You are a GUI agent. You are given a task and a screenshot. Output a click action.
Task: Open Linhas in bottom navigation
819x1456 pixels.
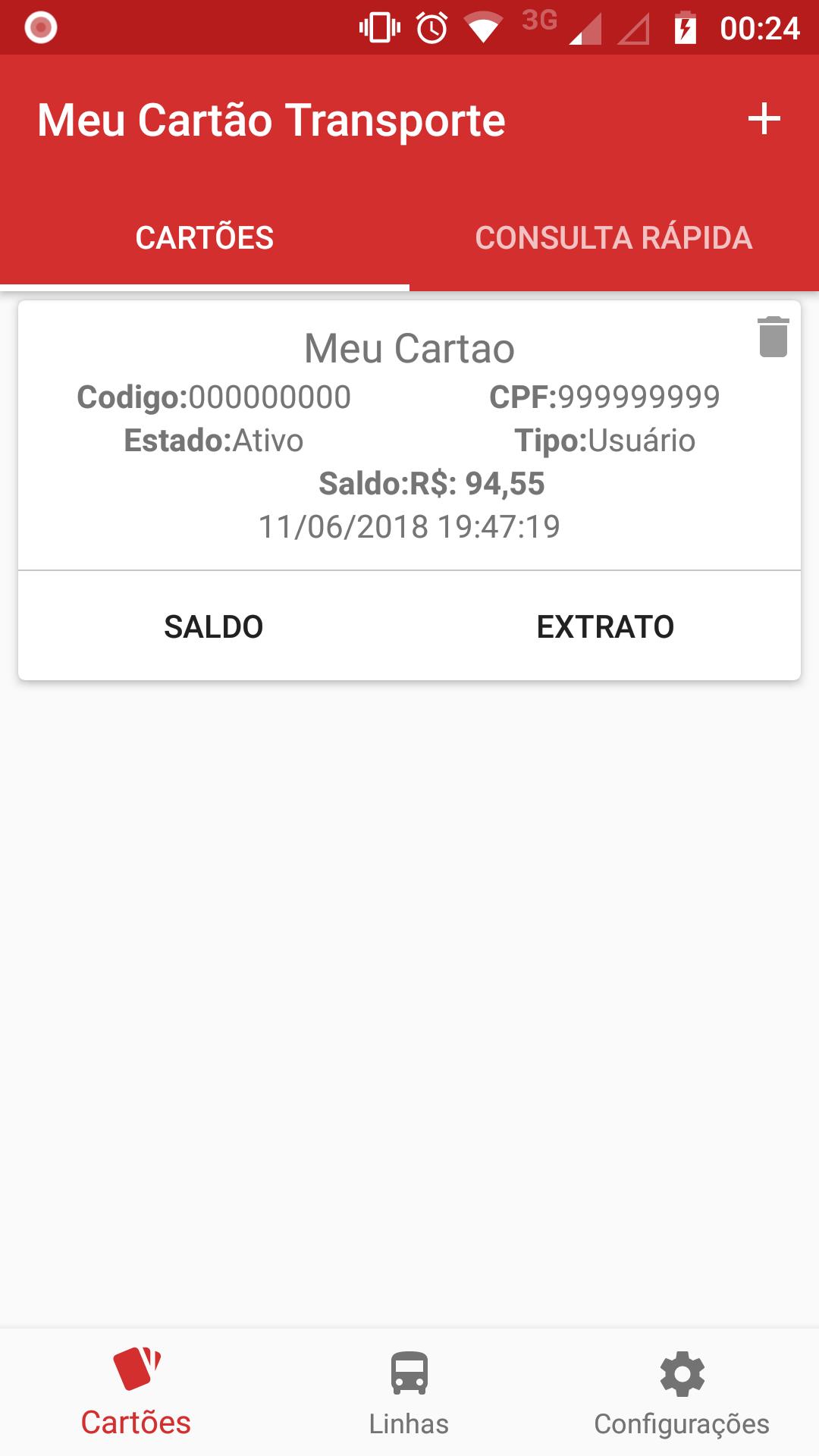click(409, 1392)
